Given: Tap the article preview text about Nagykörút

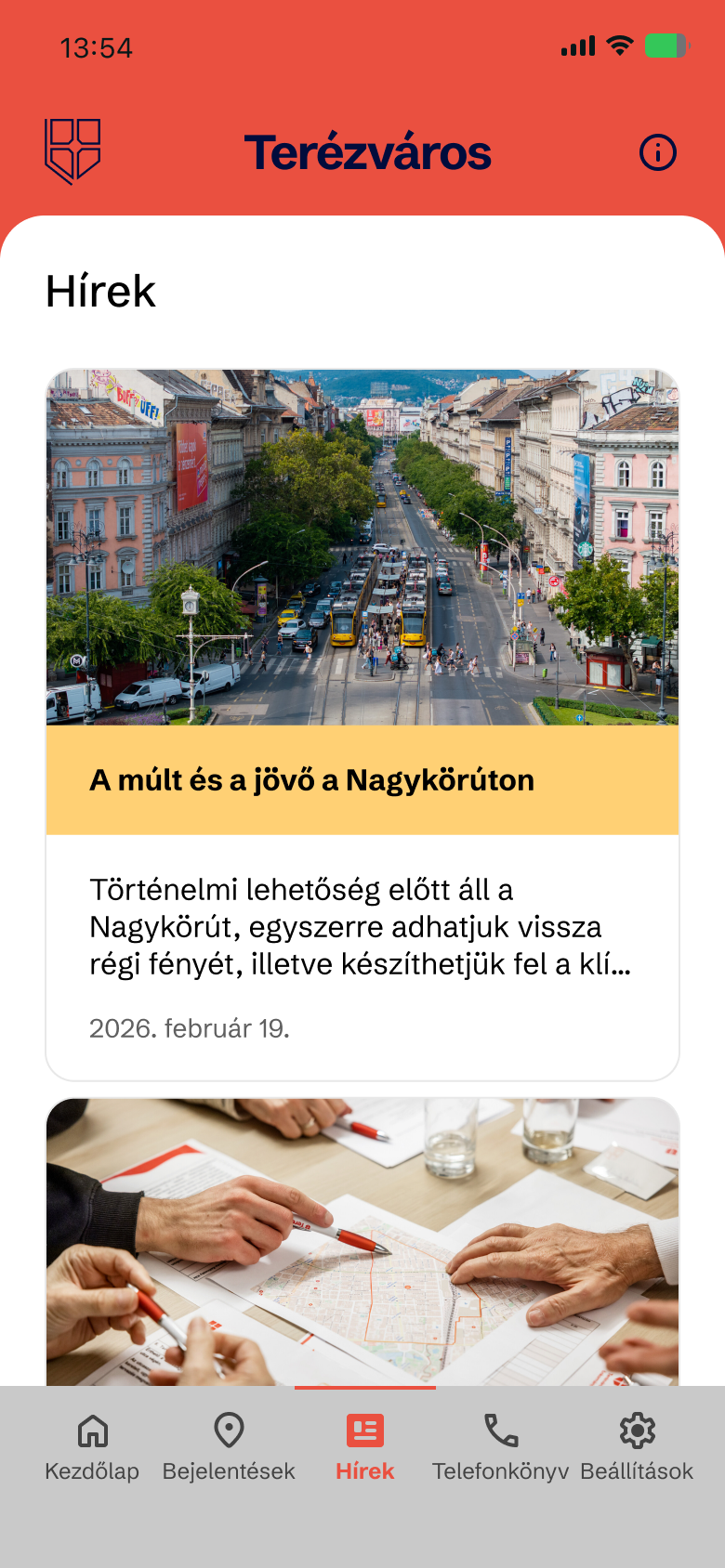Looking at the screenshot, I should (x=361, y=925).
